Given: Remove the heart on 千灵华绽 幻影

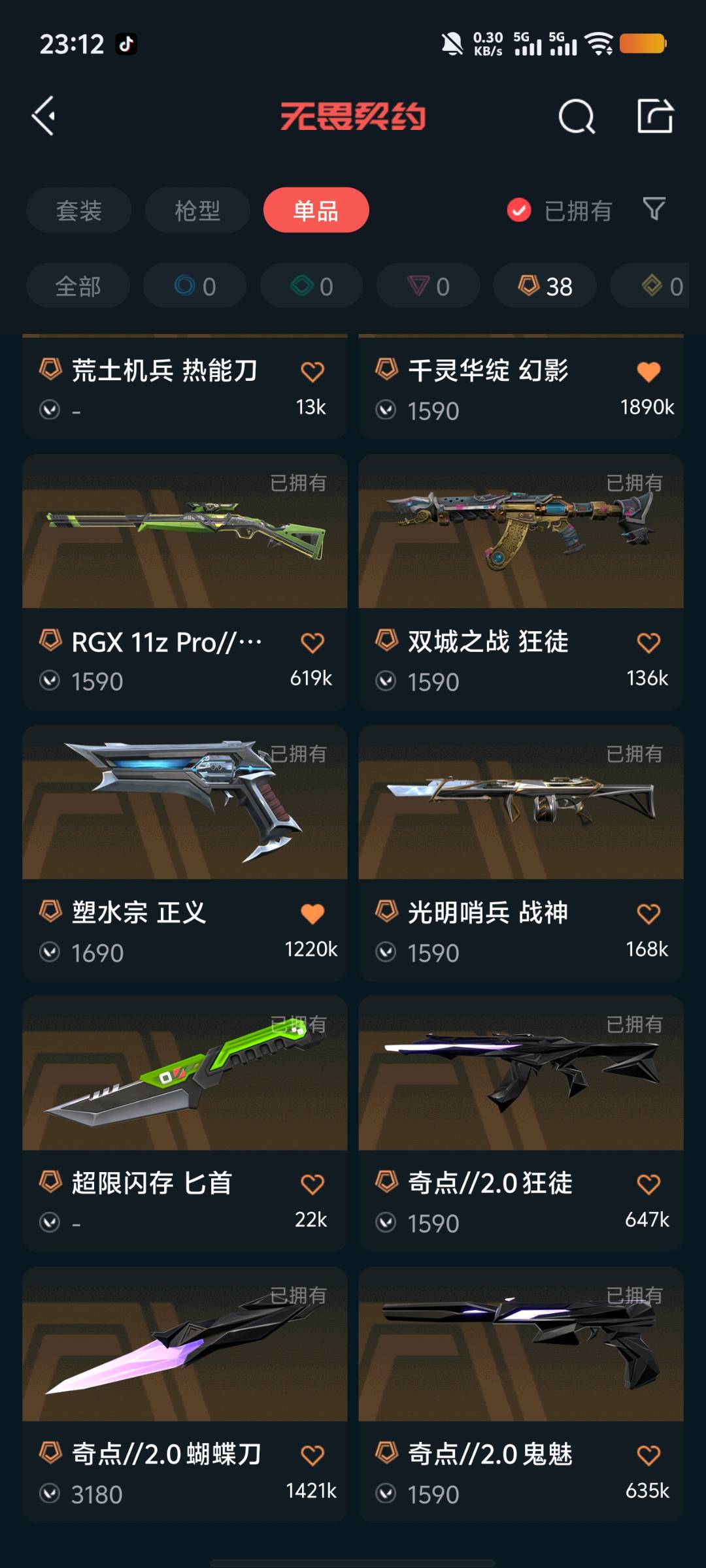Looking at the screenshot, I should 648,372.
